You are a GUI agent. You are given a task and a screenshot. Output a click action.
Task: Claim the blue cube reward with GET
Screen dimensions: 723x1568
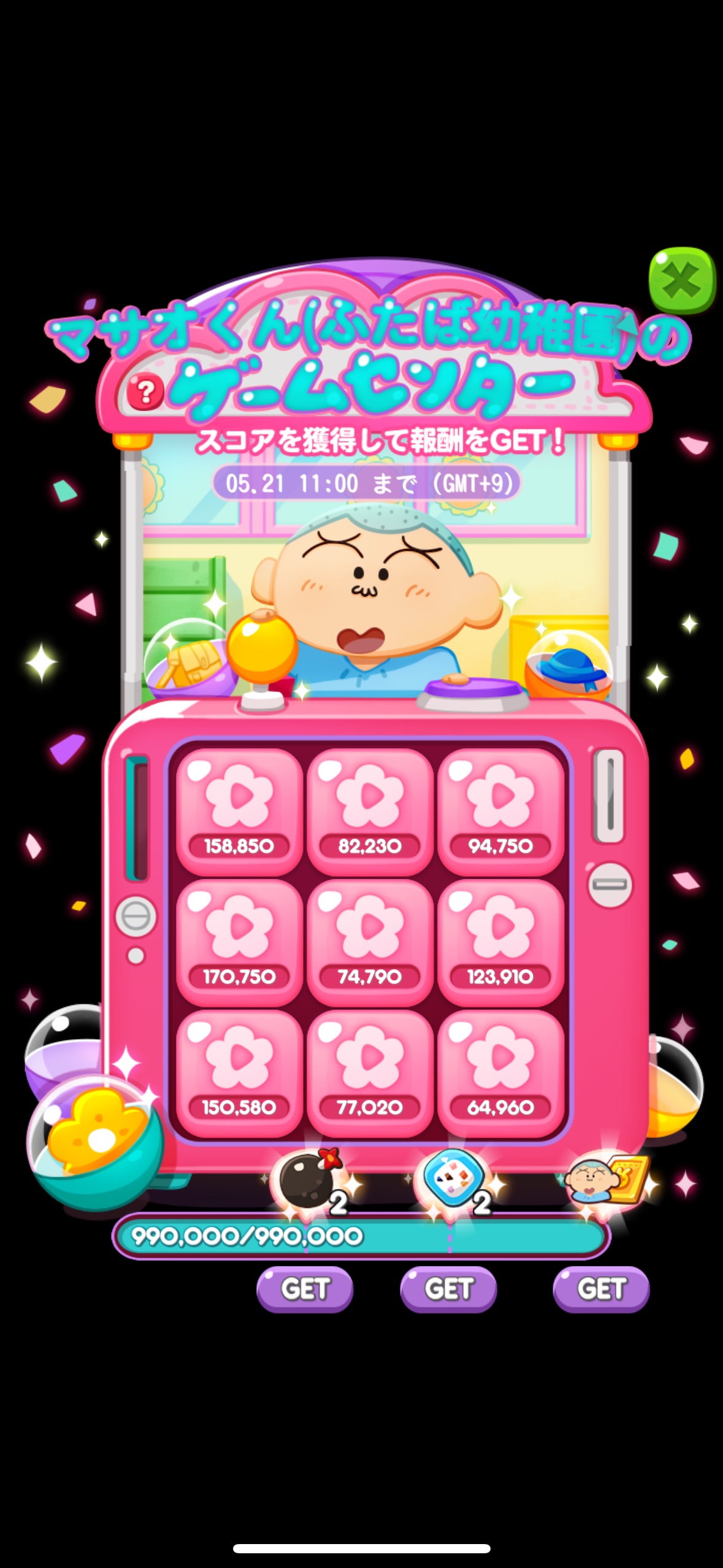coord(448,1289)
